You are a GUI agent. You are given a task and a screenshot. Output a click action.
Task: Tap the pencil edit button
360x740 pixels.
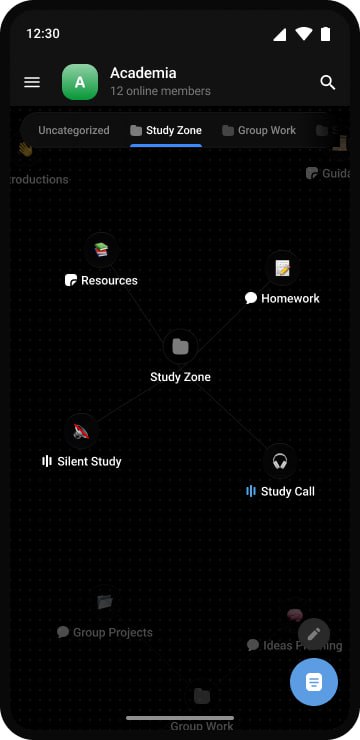(314, 634)
